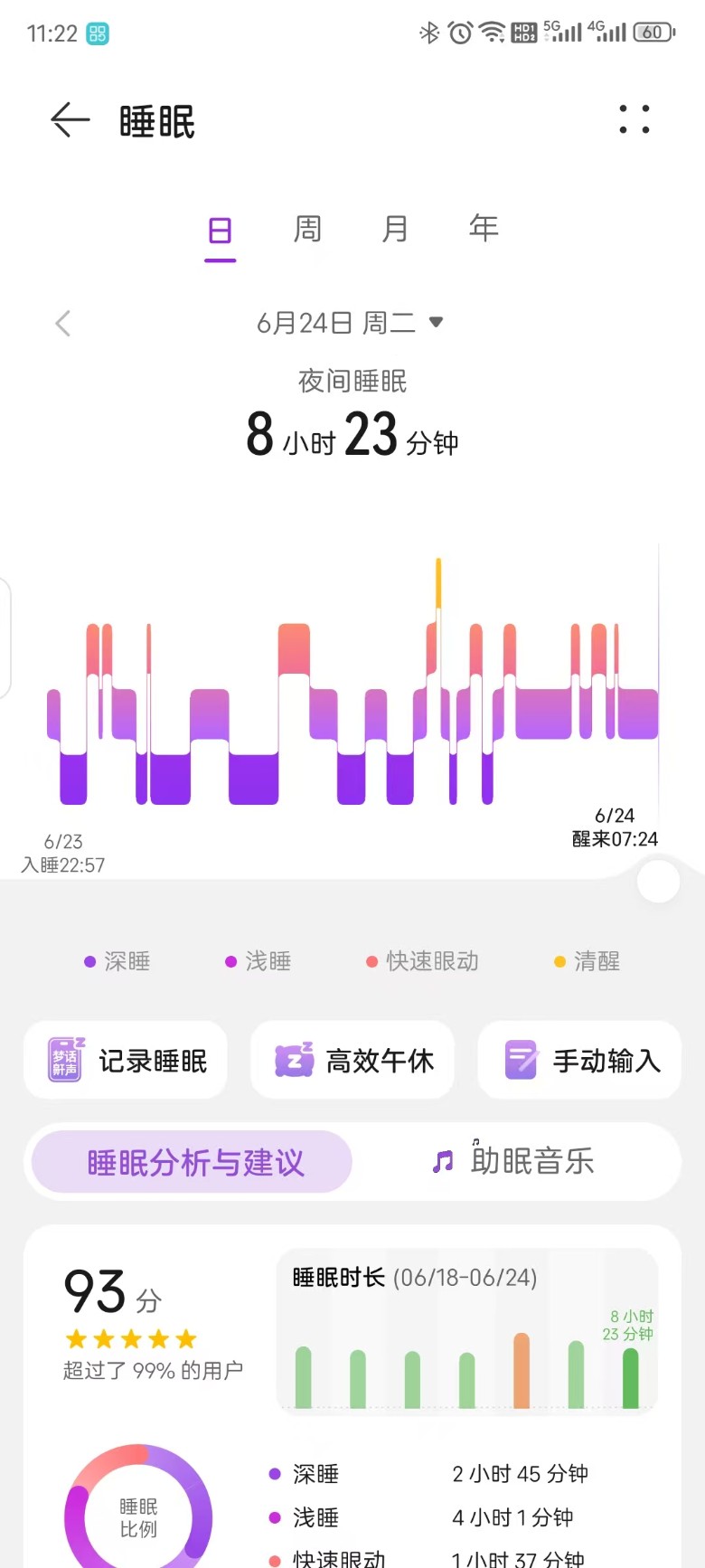
Task: Choose 手动输入 to enter sleep manually
Action: click(579, 1060)
